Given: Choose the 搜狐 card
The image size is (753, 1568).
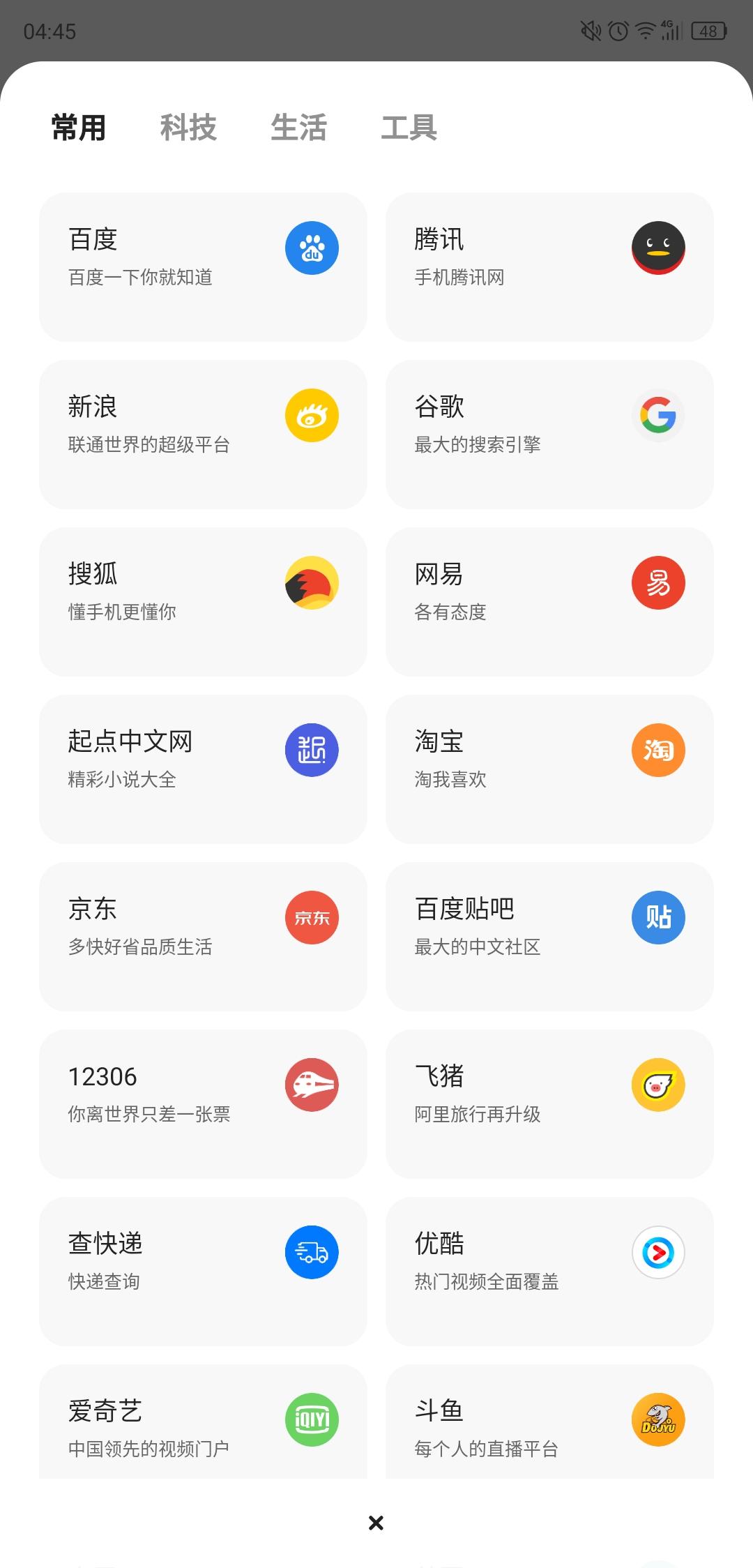Looking at the screenshot, I should coord(203,601).
